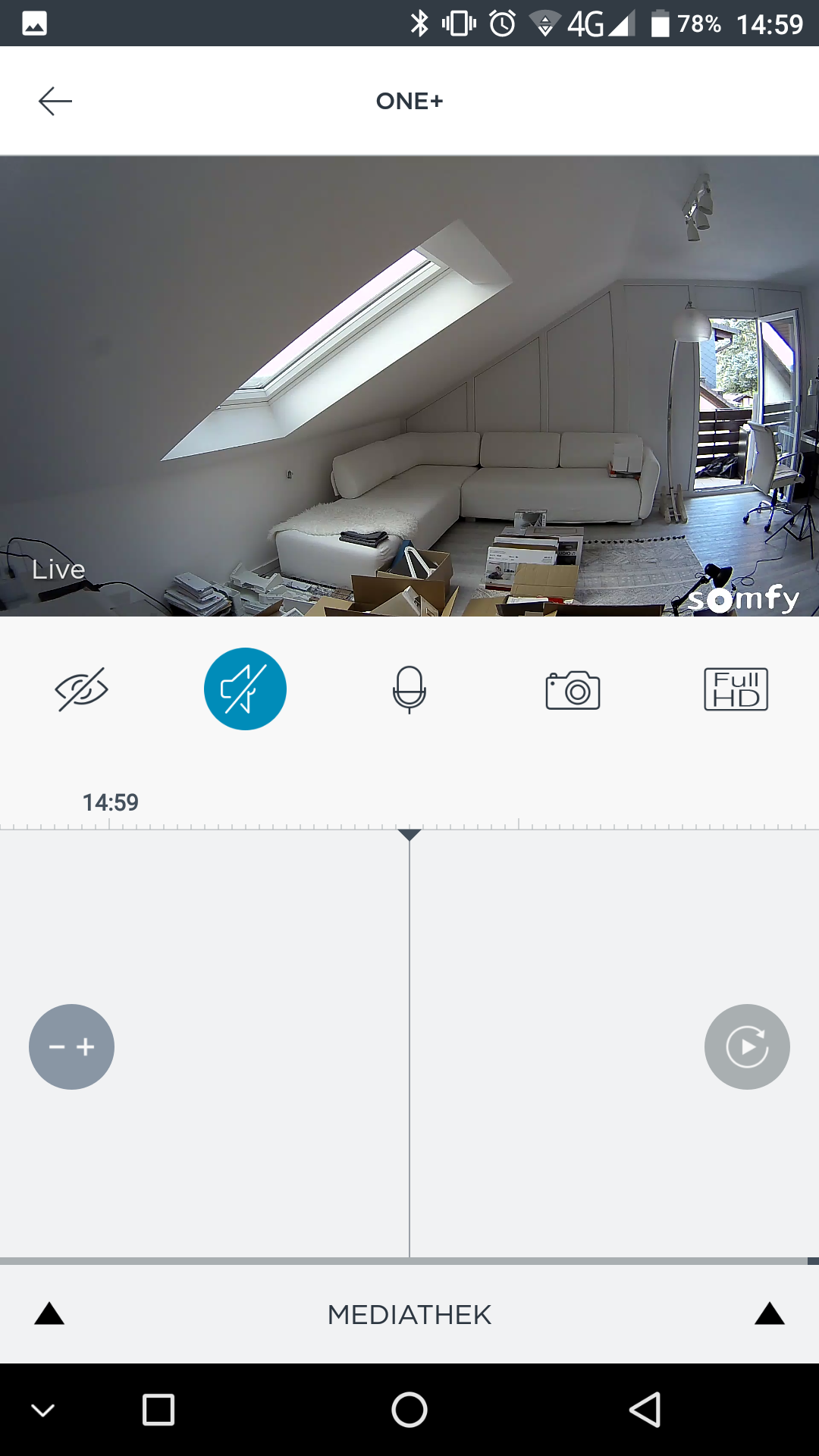Take a snapshot with the camera icon
Image resolution: width=819 pixels, height=1456 pixels.
coord(573,689)
